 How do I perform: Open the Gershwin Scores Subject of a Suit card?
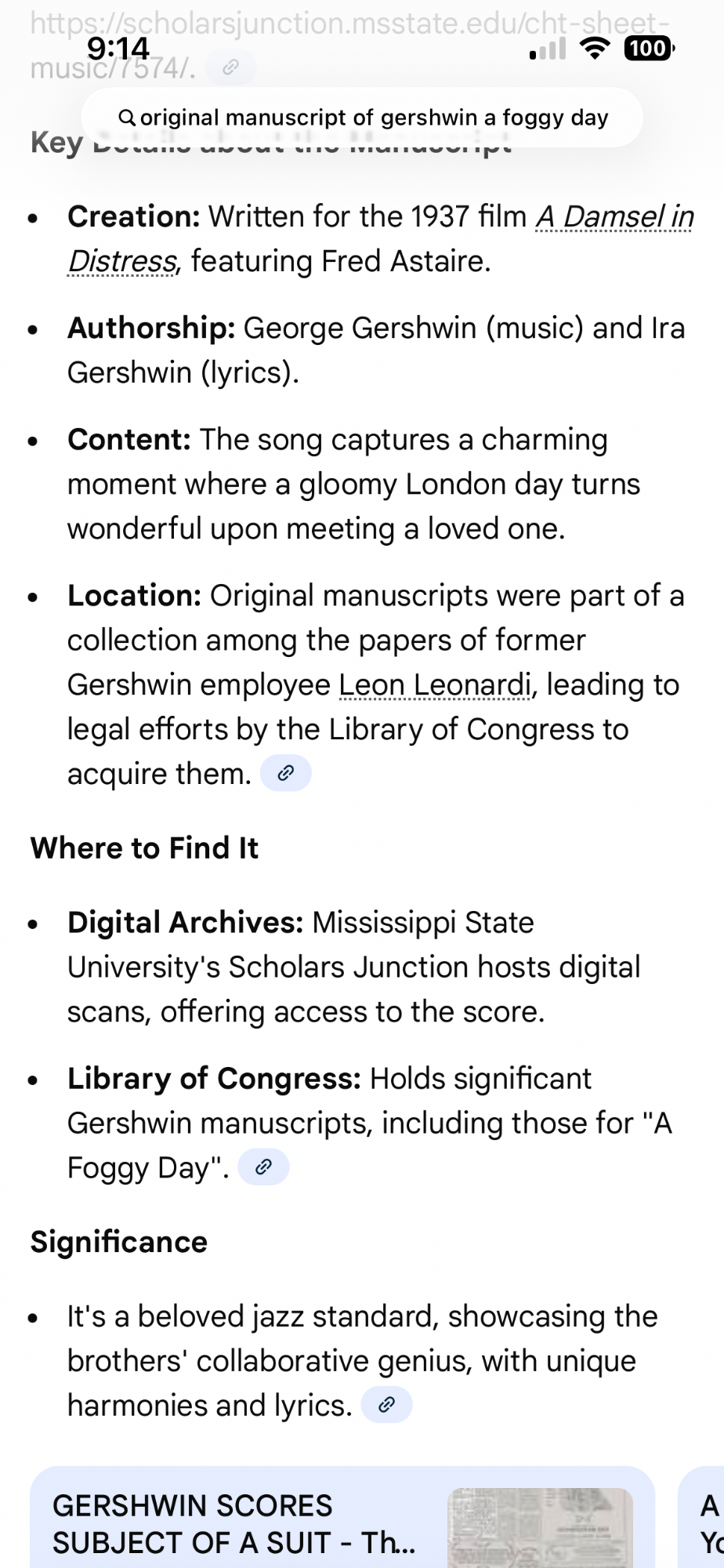pos(342,1517)
